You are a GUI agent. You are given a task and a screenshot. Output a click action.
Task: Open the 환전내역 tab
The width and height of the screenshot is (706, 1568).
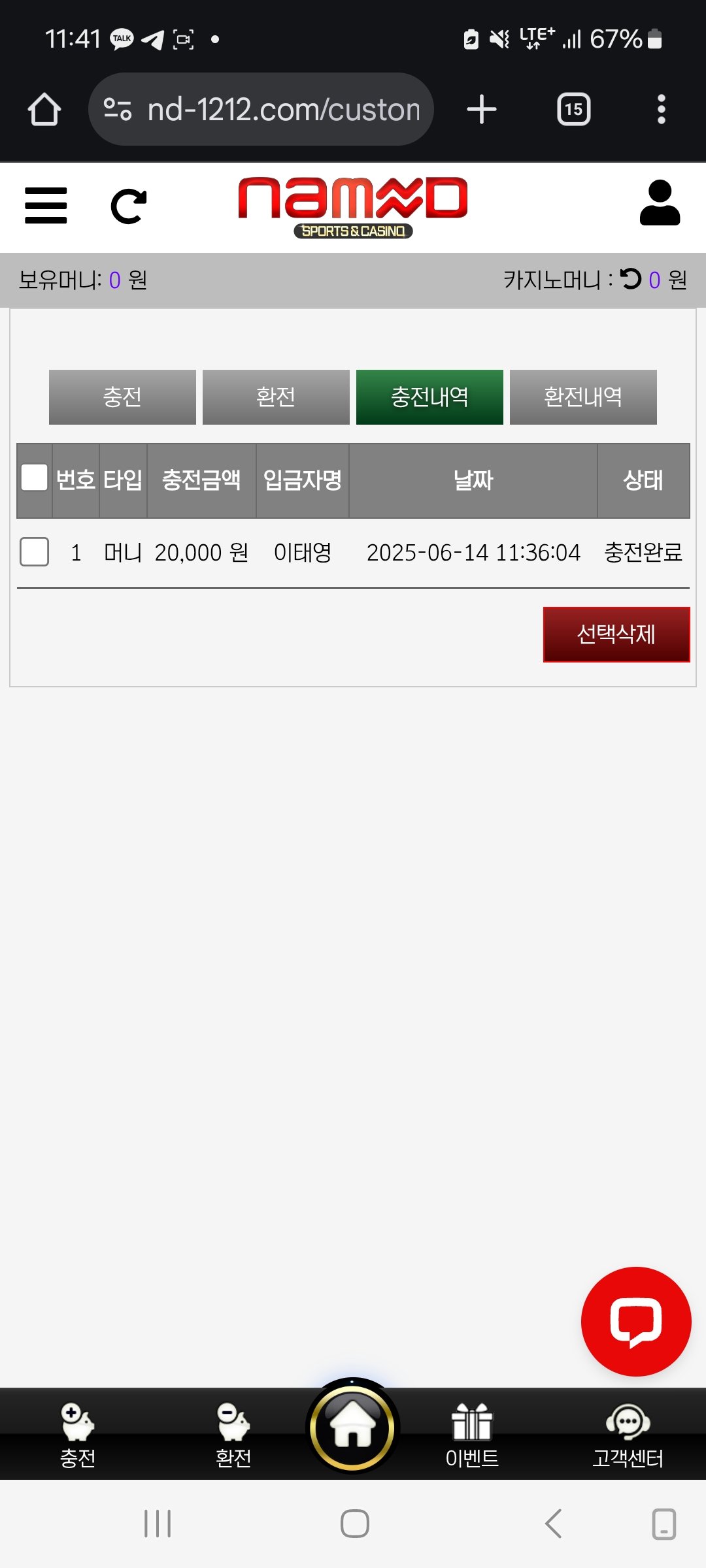tap(583, 397)
